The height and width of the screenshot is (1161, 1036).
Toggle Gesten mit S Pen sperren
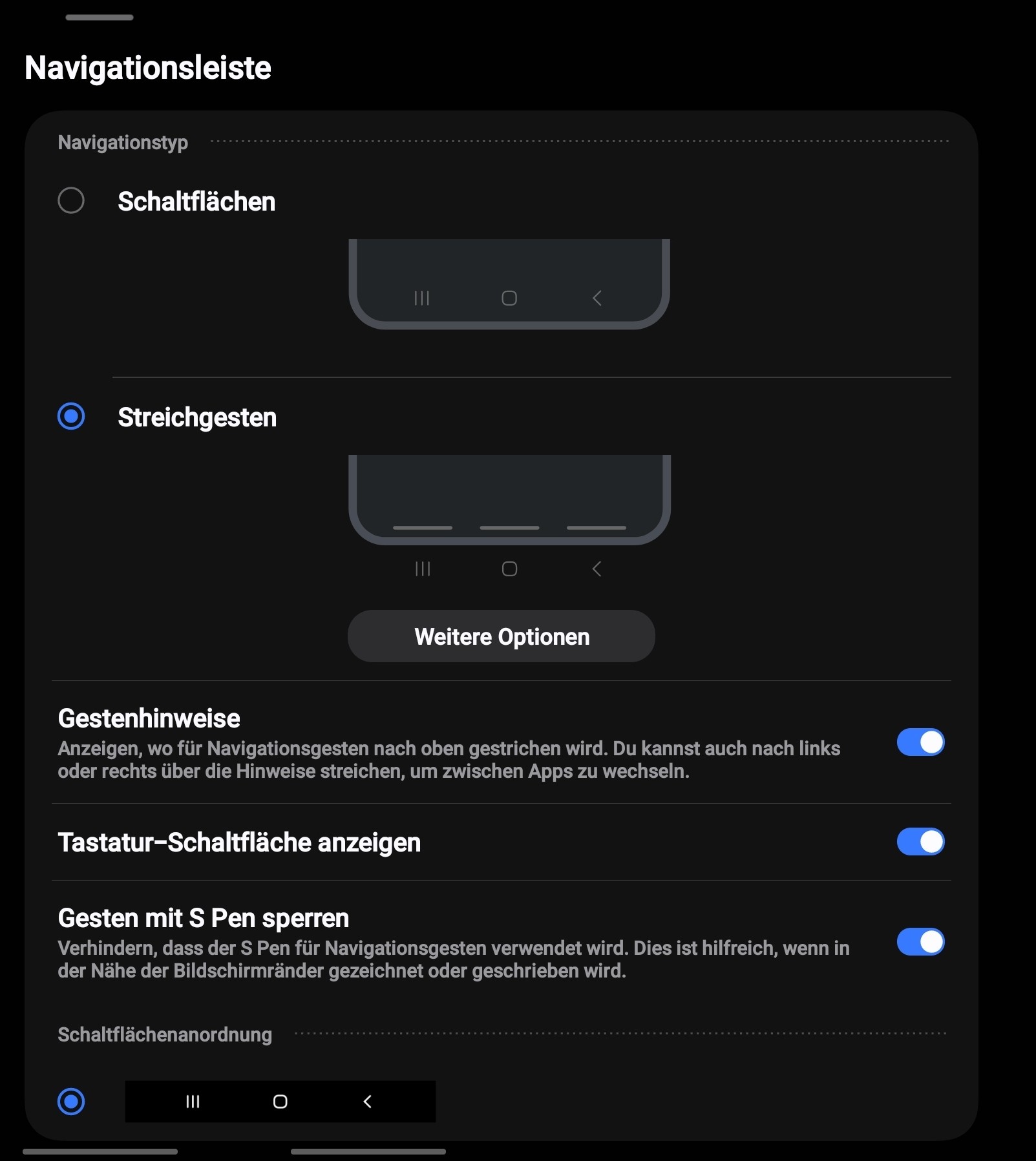(x=920, y=942)
